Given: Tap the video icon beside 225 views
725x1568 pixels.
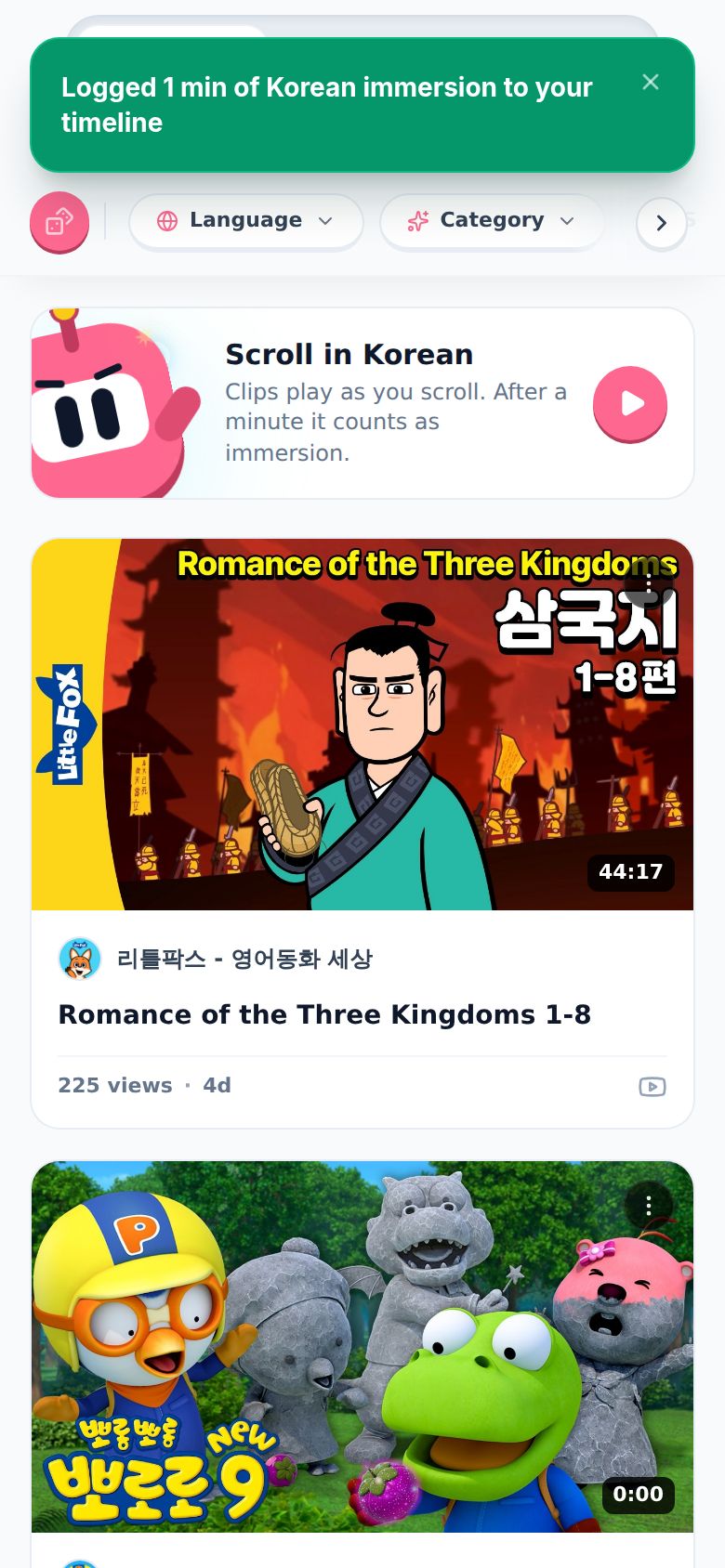Looking at the screenshot, I should coord(652,1086).
